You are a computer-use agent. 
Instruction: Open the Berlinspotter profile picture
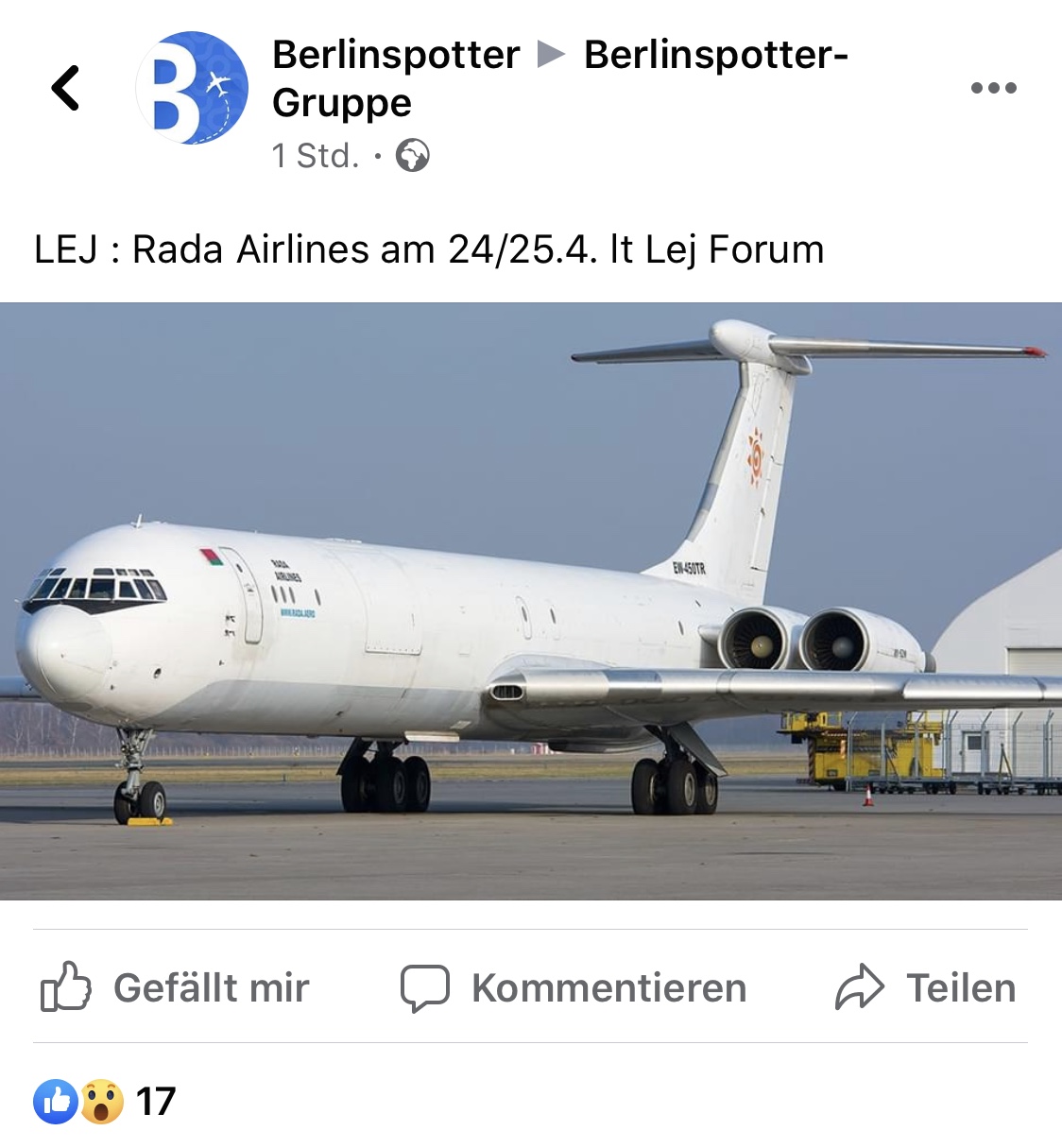(x=193, y=88)
